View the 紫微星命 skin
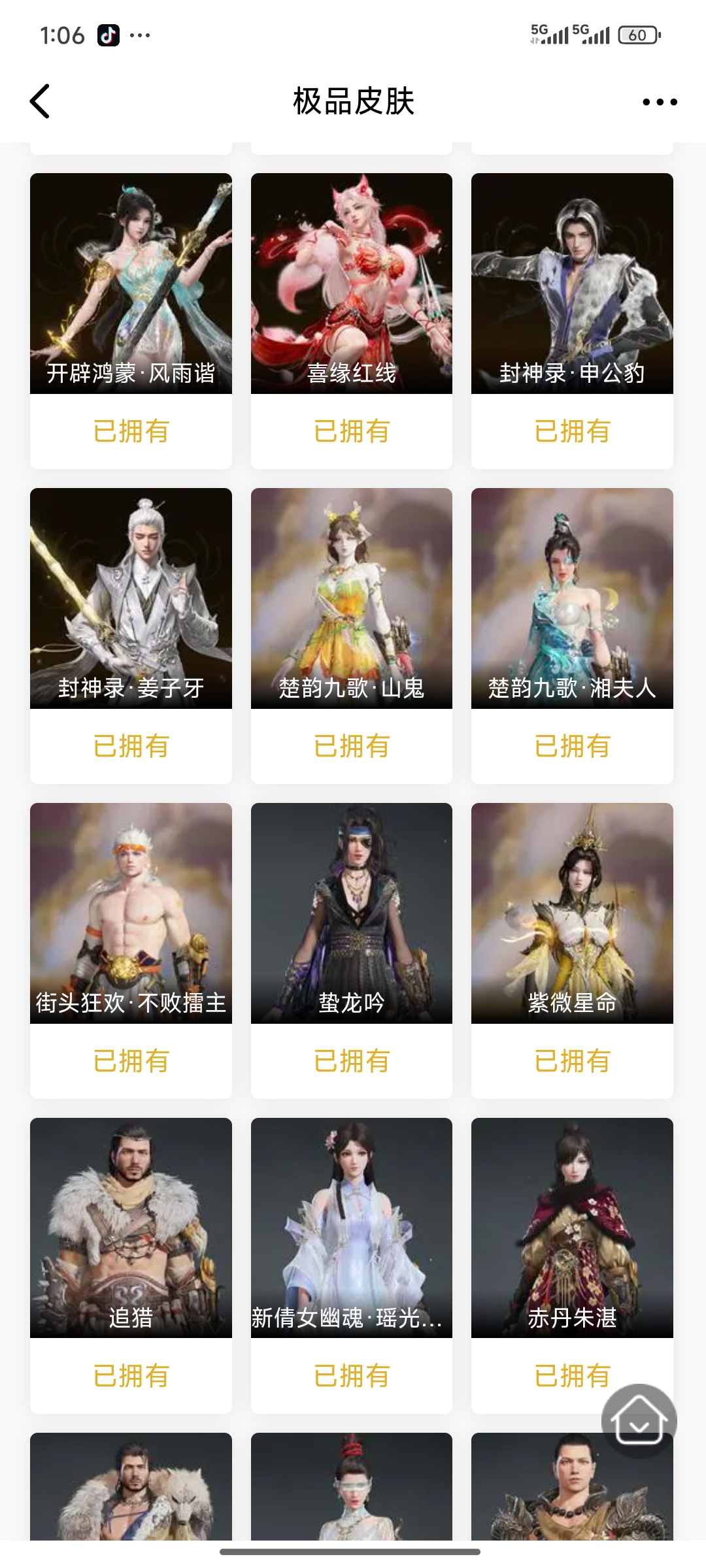This screenshot has width=706, height=1568. pos(572,913)
